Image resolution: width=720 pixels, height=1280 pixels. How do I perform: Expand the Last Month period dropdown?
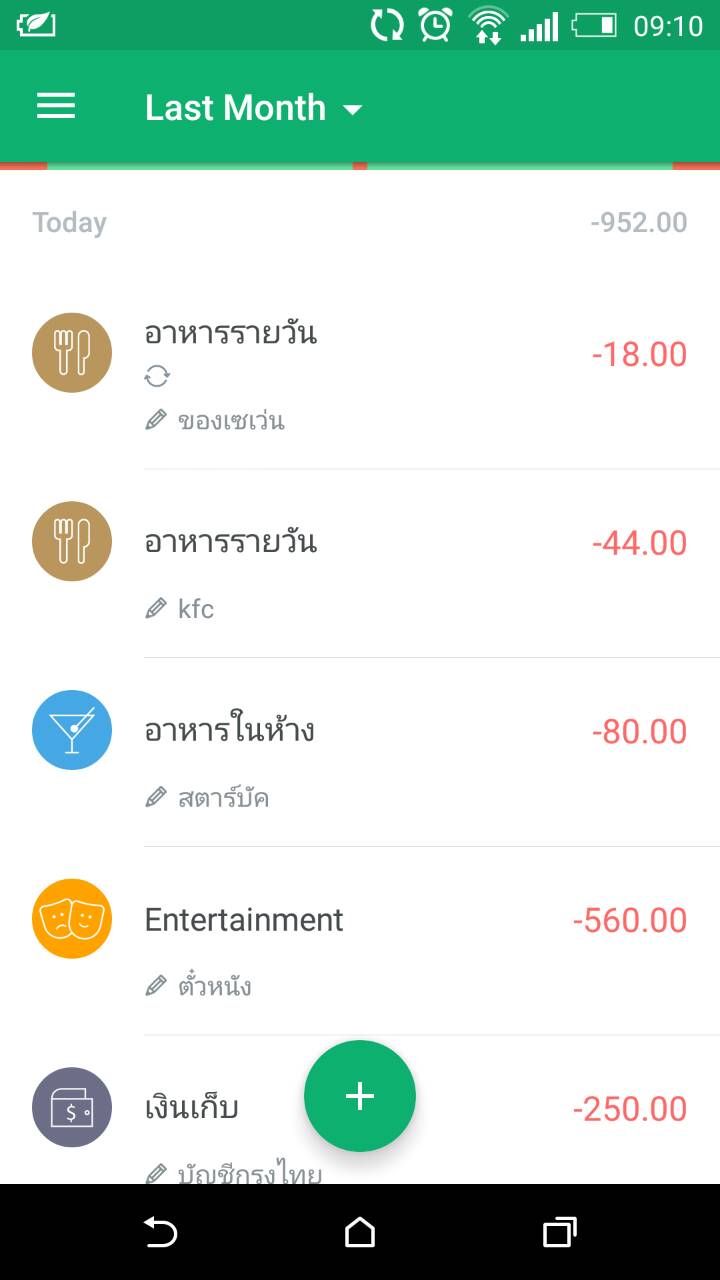pyautogui.click(x=253, y=108)
